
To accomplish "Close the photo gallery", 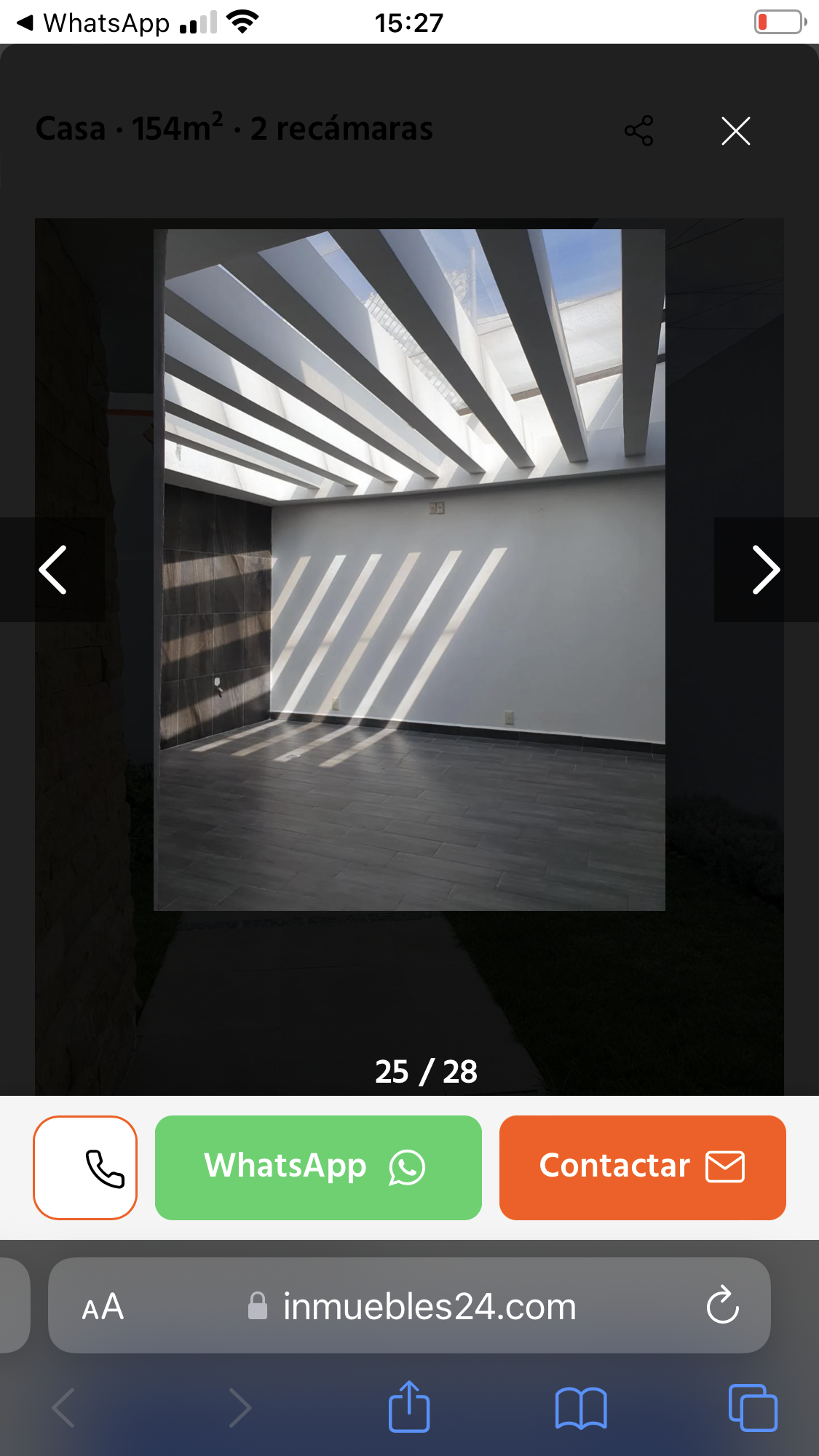I will (x=735, y=131).
